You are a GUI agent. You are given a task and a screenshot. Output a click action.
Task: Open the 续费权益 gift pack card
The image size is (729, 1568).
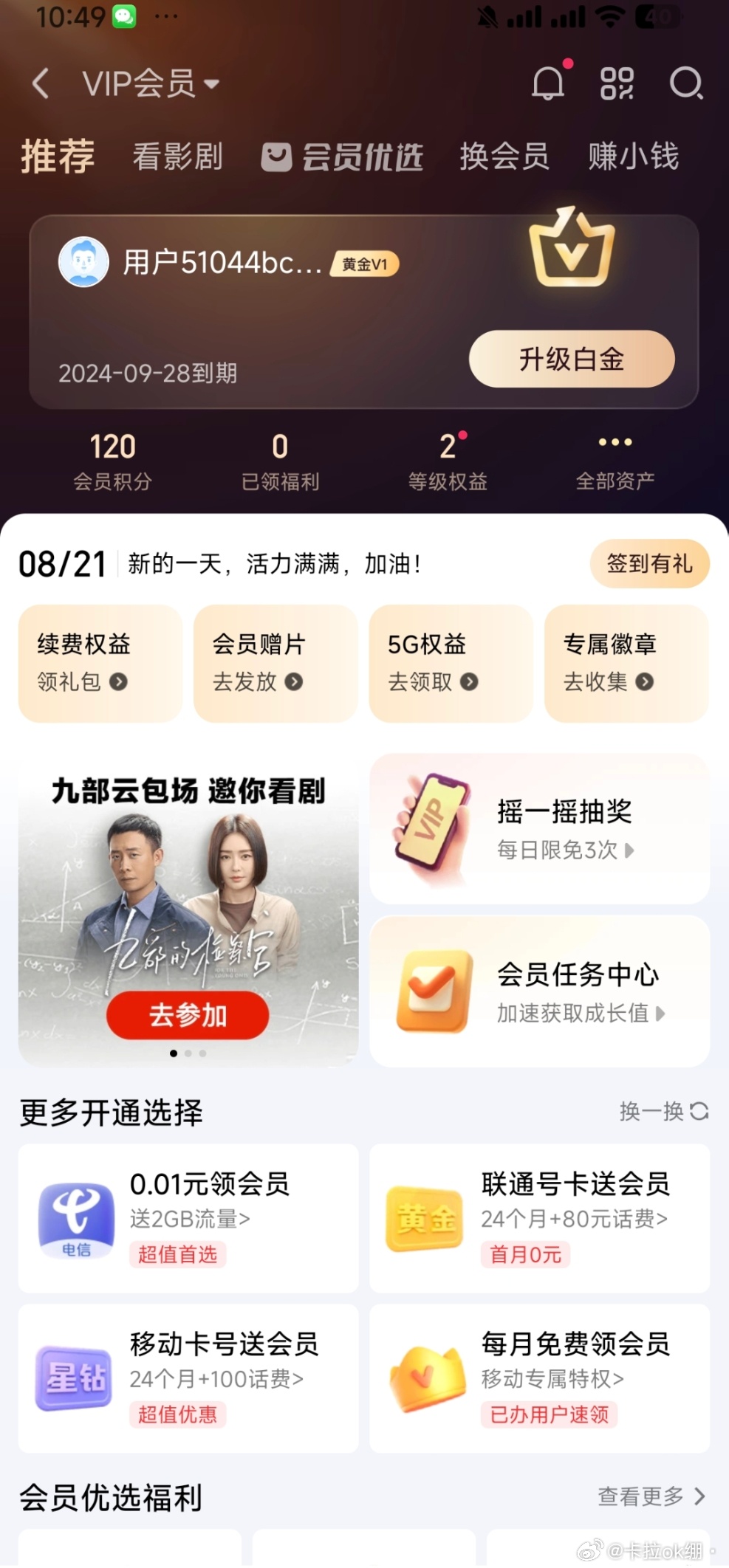coord(100,662)
